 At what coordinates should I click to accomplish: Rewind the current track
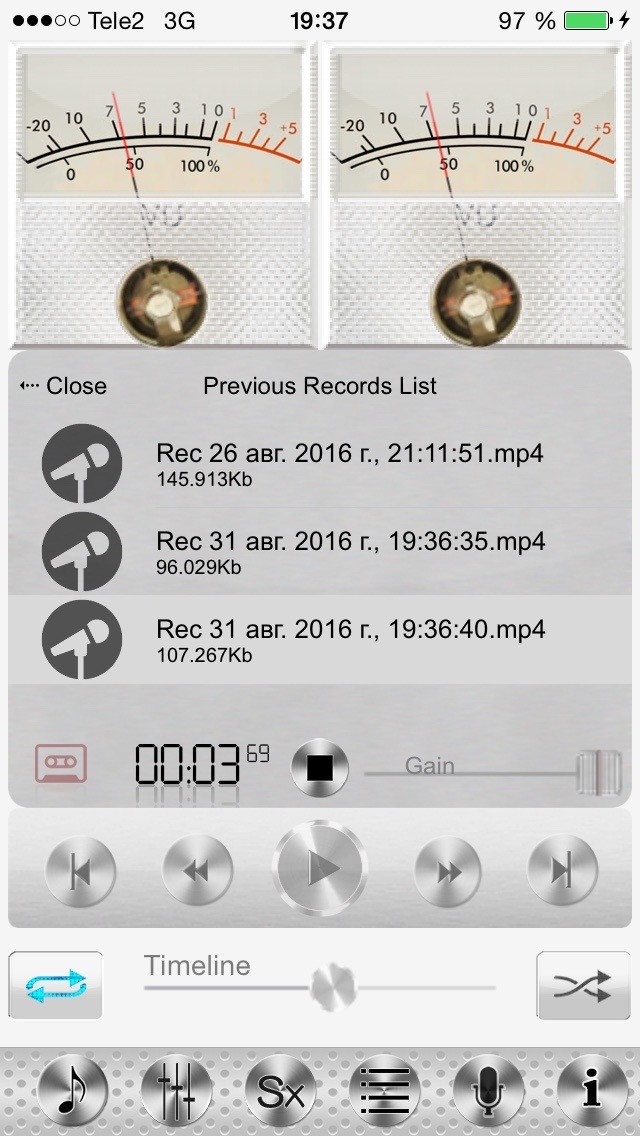197,872
